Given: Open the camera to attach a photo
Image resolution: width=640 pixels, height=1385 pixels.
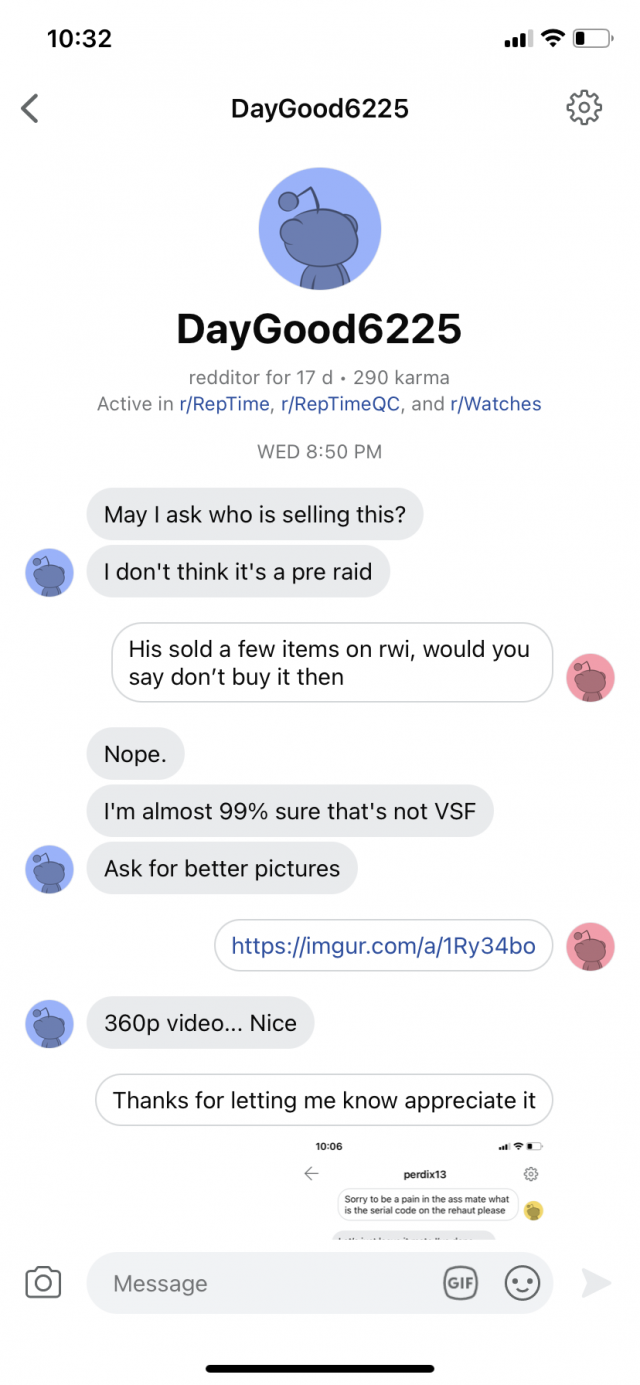Looking at the screenshot, I should (43, 1283).
